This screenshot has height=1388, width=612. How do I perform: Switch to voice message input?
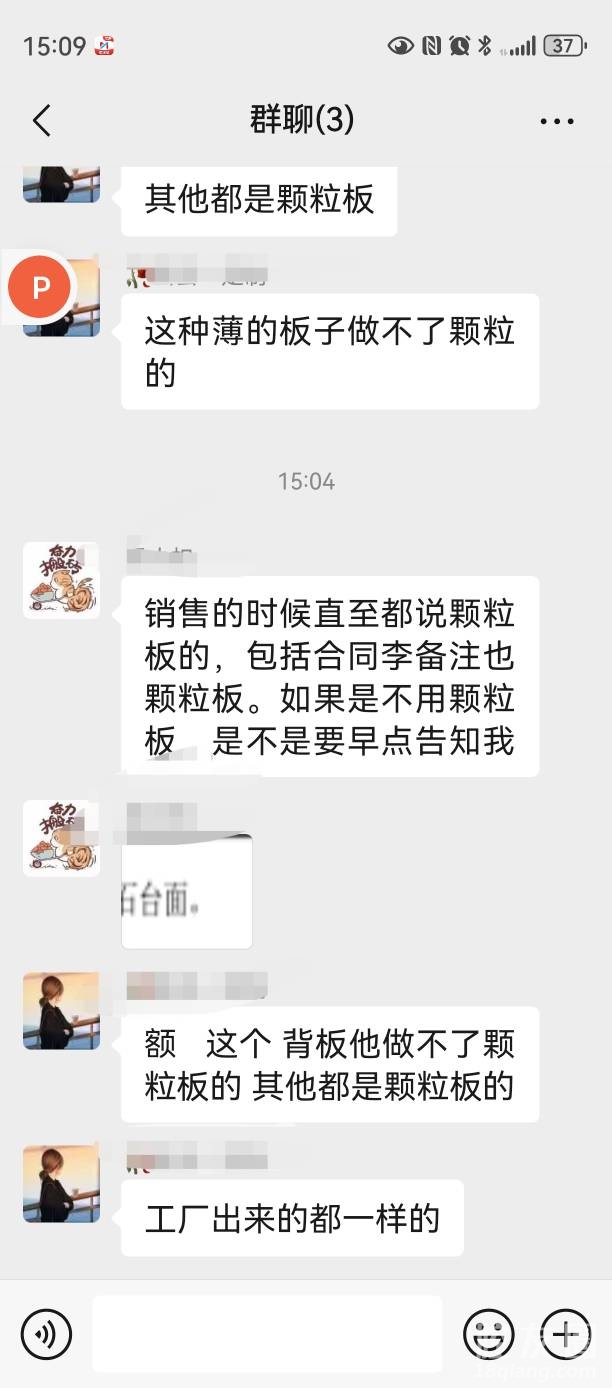pos(46,1334)
